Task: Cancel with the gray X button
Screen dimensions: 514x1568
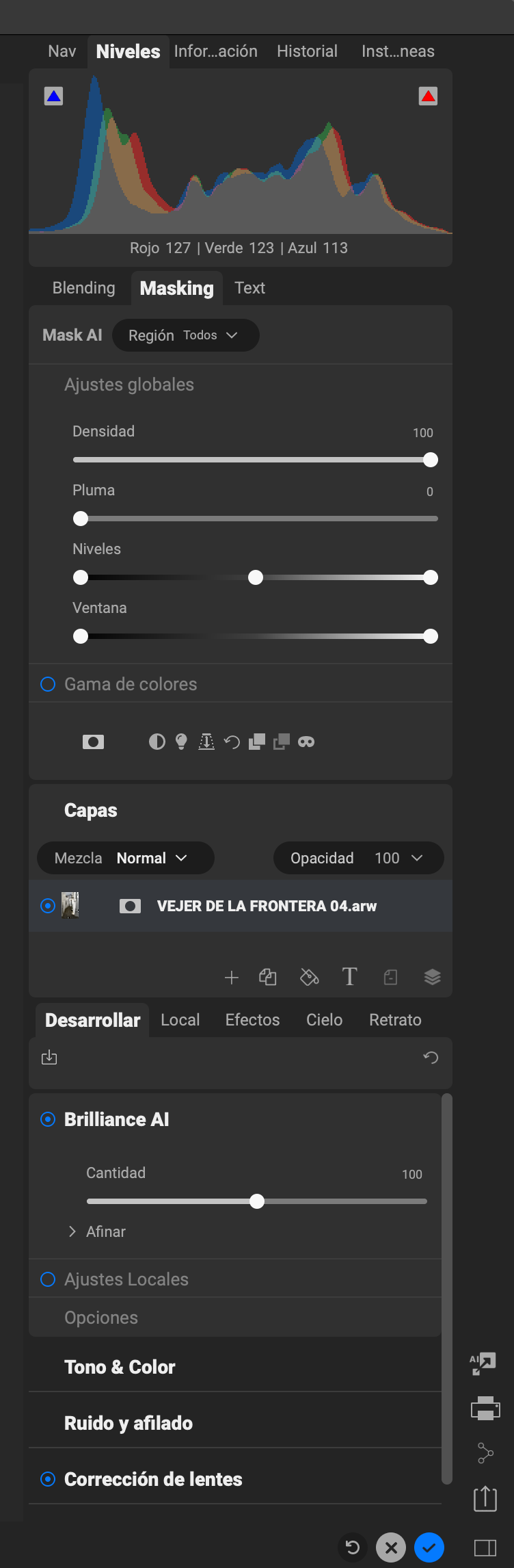Action: tap(391, 1547)
